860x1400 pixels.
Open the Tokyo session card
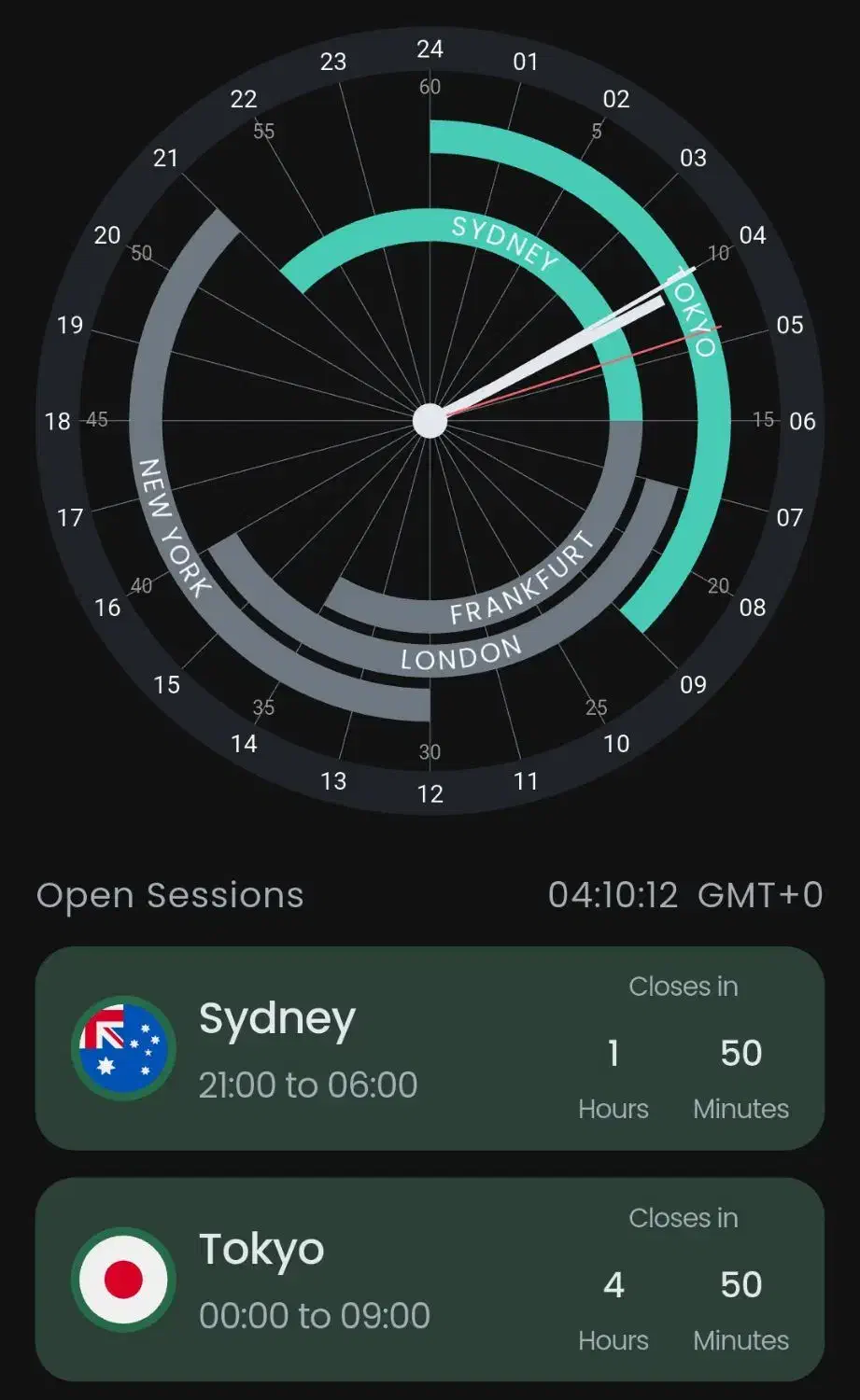(x=430, y=1280)
